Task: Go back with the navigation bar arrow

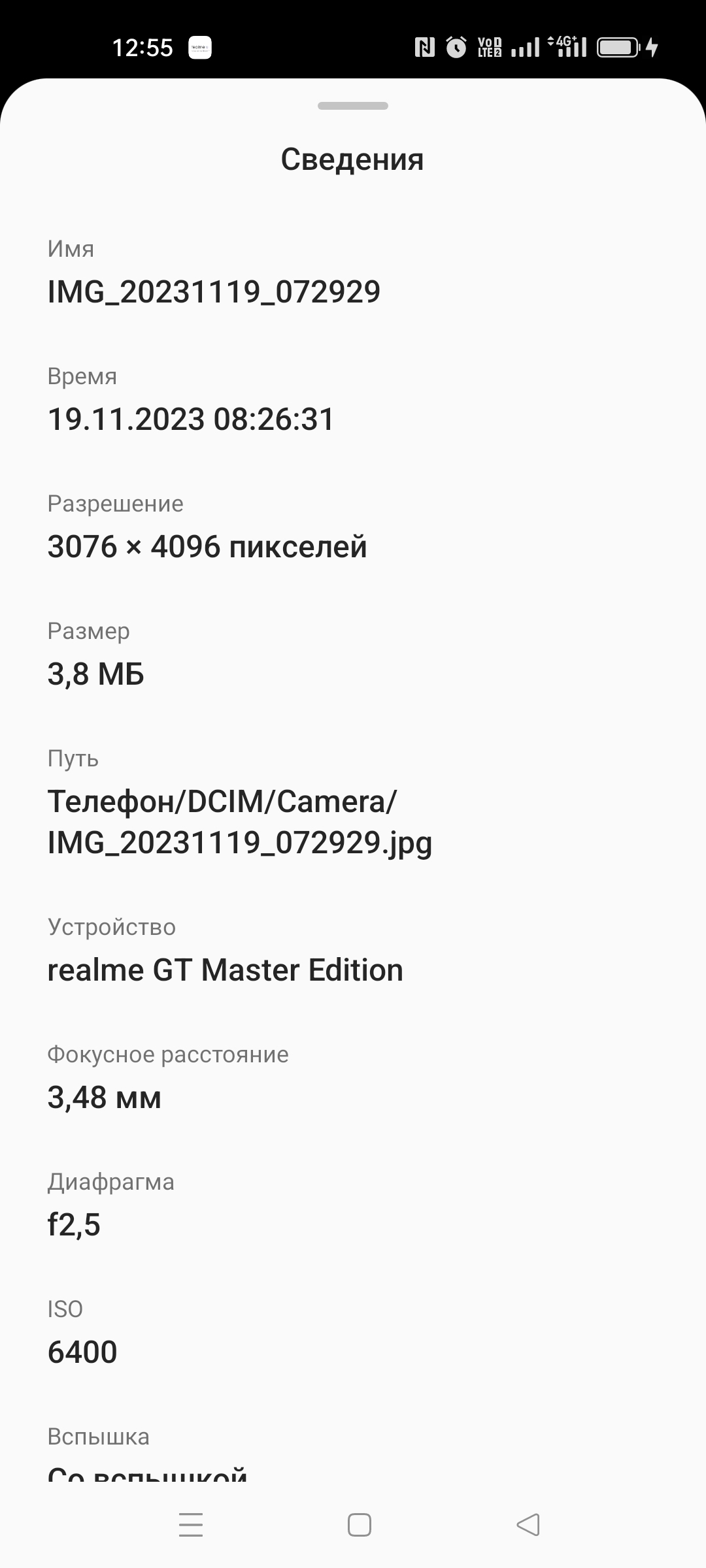Action: pyautogui.click(x=528, y=1525)
